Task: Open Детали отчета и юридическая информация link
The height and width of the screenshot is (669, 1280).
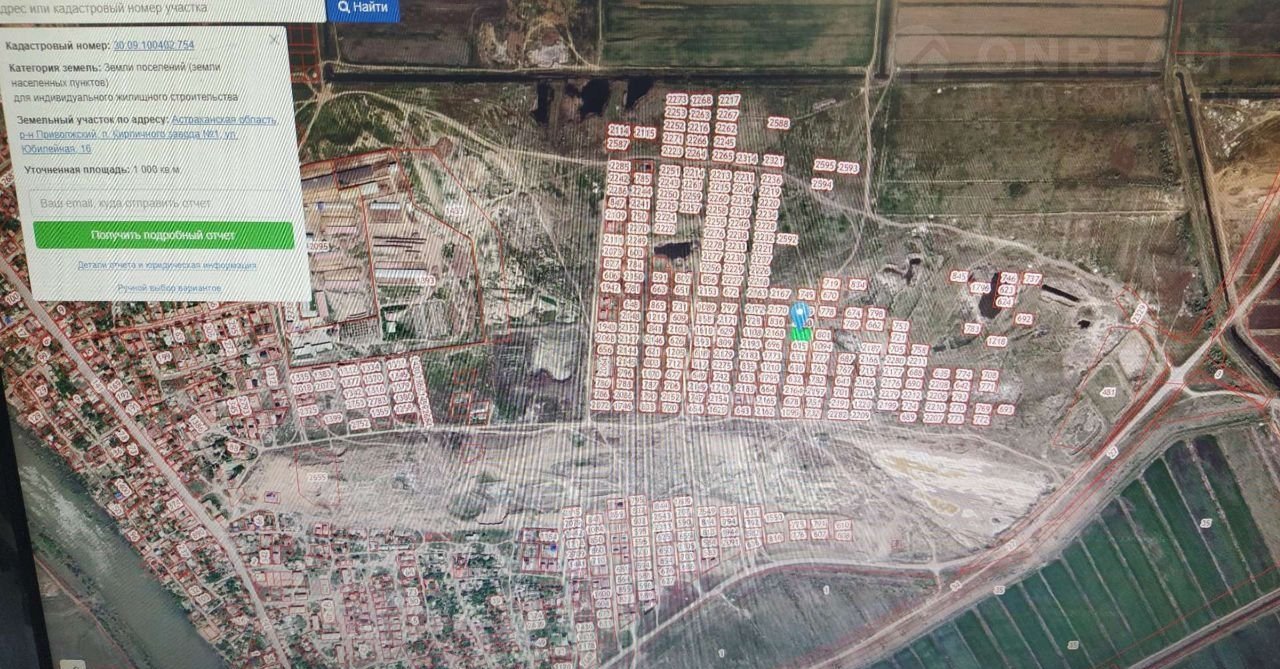Action: pyautogui.click(x=166, y=265)
